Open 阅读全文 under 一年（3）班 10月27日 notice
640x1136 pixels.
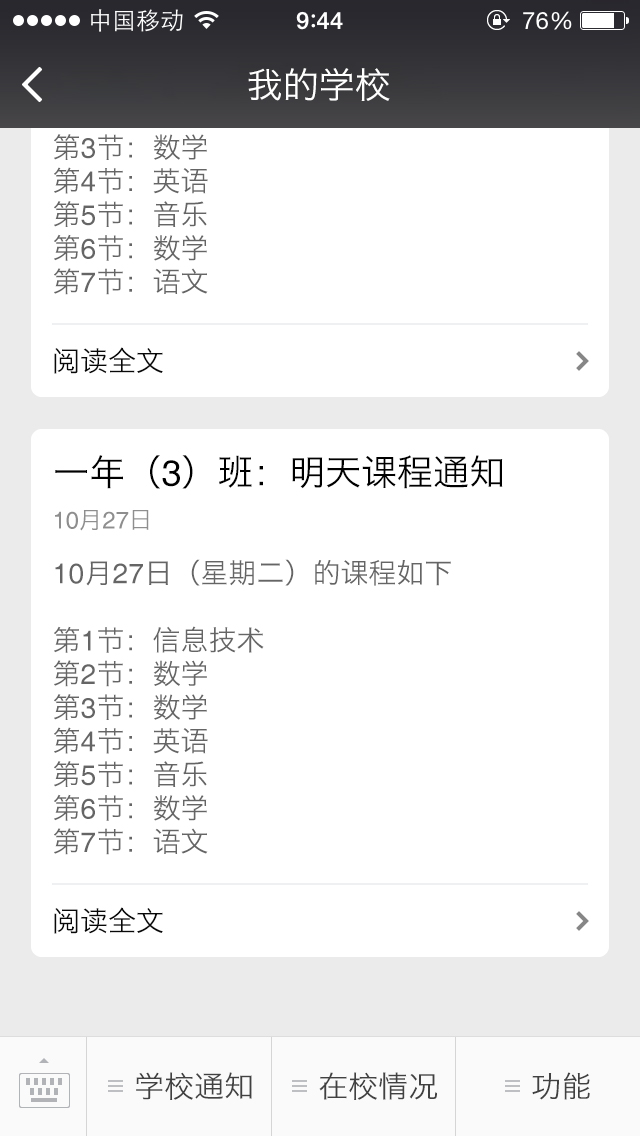pyautogui.click(x=320, y=921)
